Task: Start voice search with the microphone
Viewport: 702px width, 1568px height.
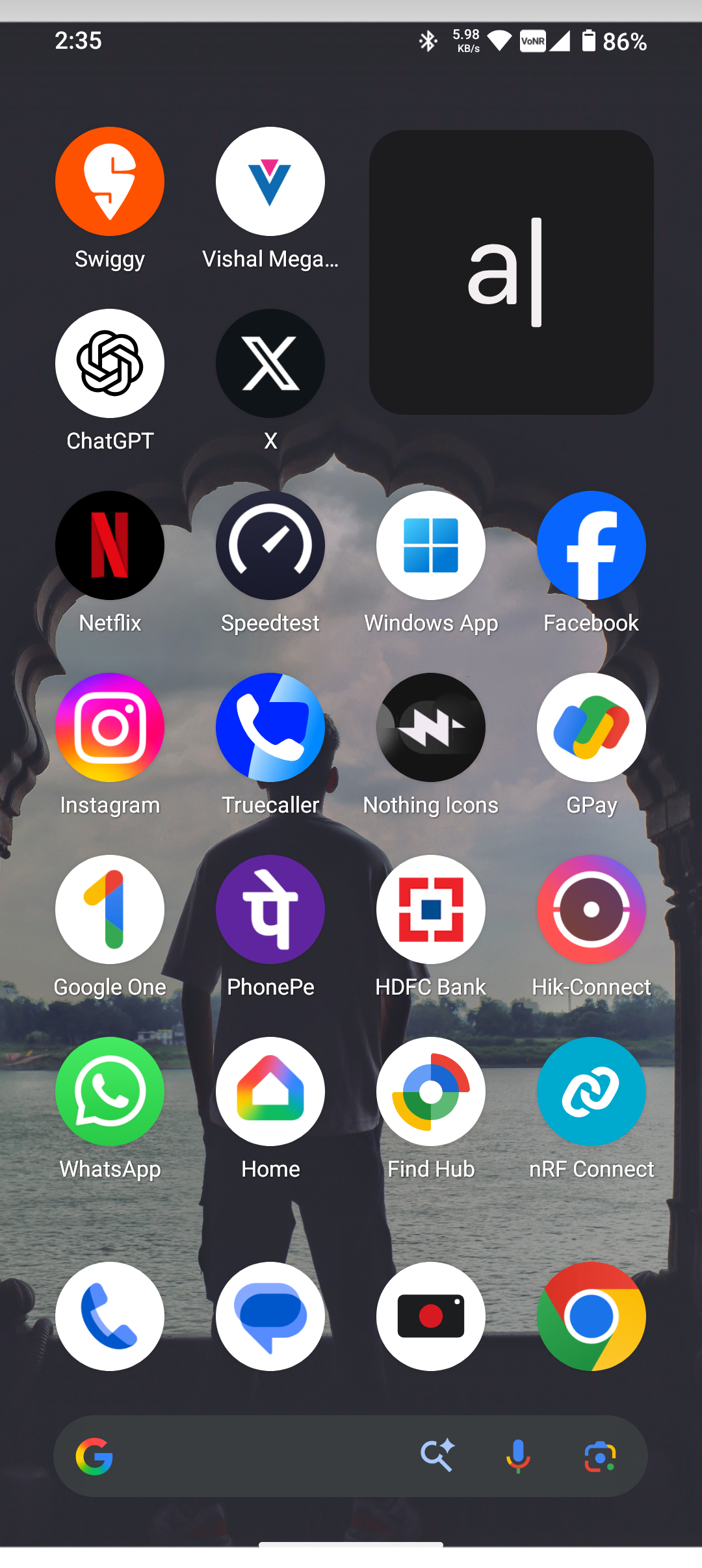Action: click(518, 1456)
